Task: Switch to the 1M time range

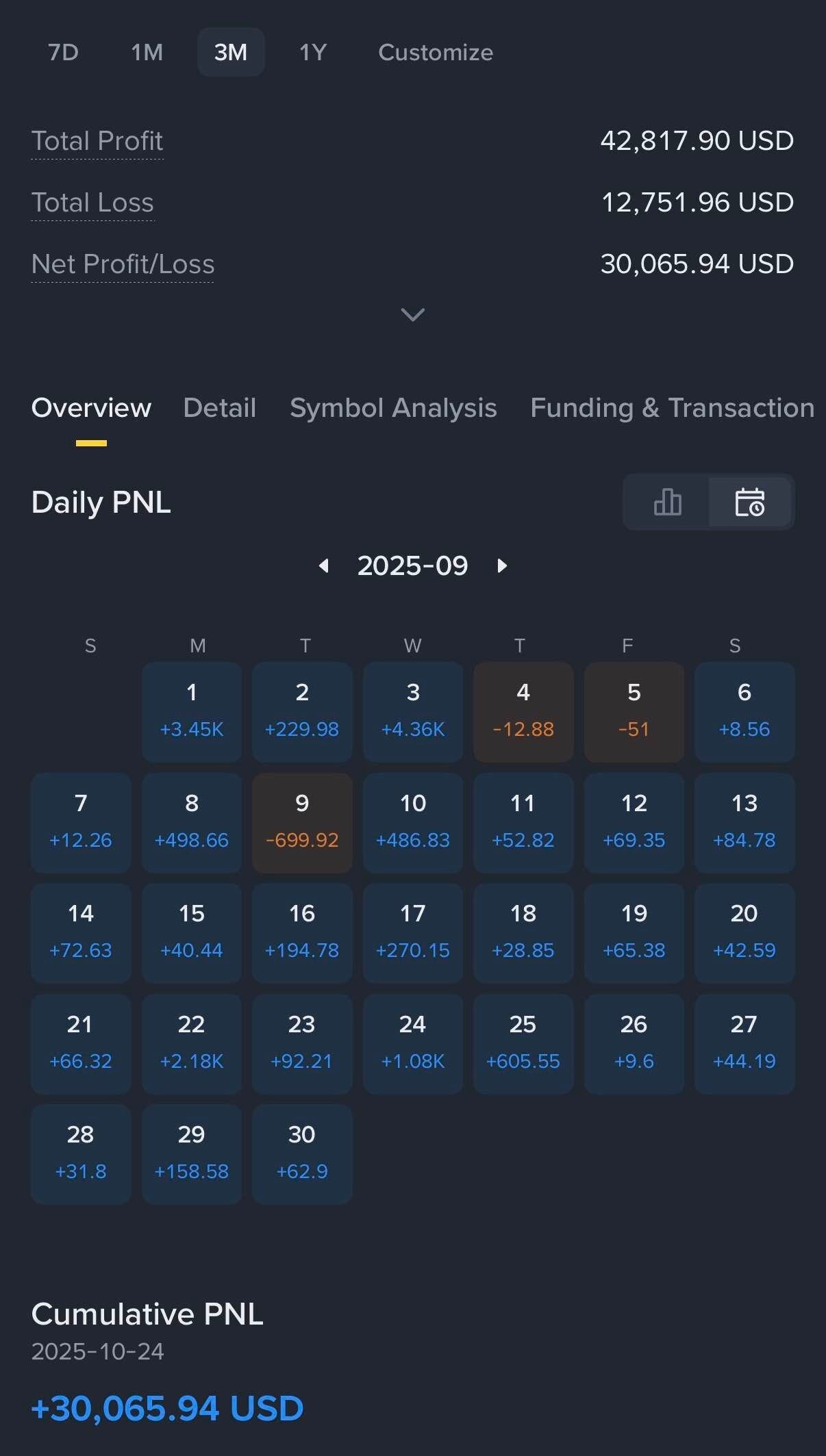Action: pos(147,53)
